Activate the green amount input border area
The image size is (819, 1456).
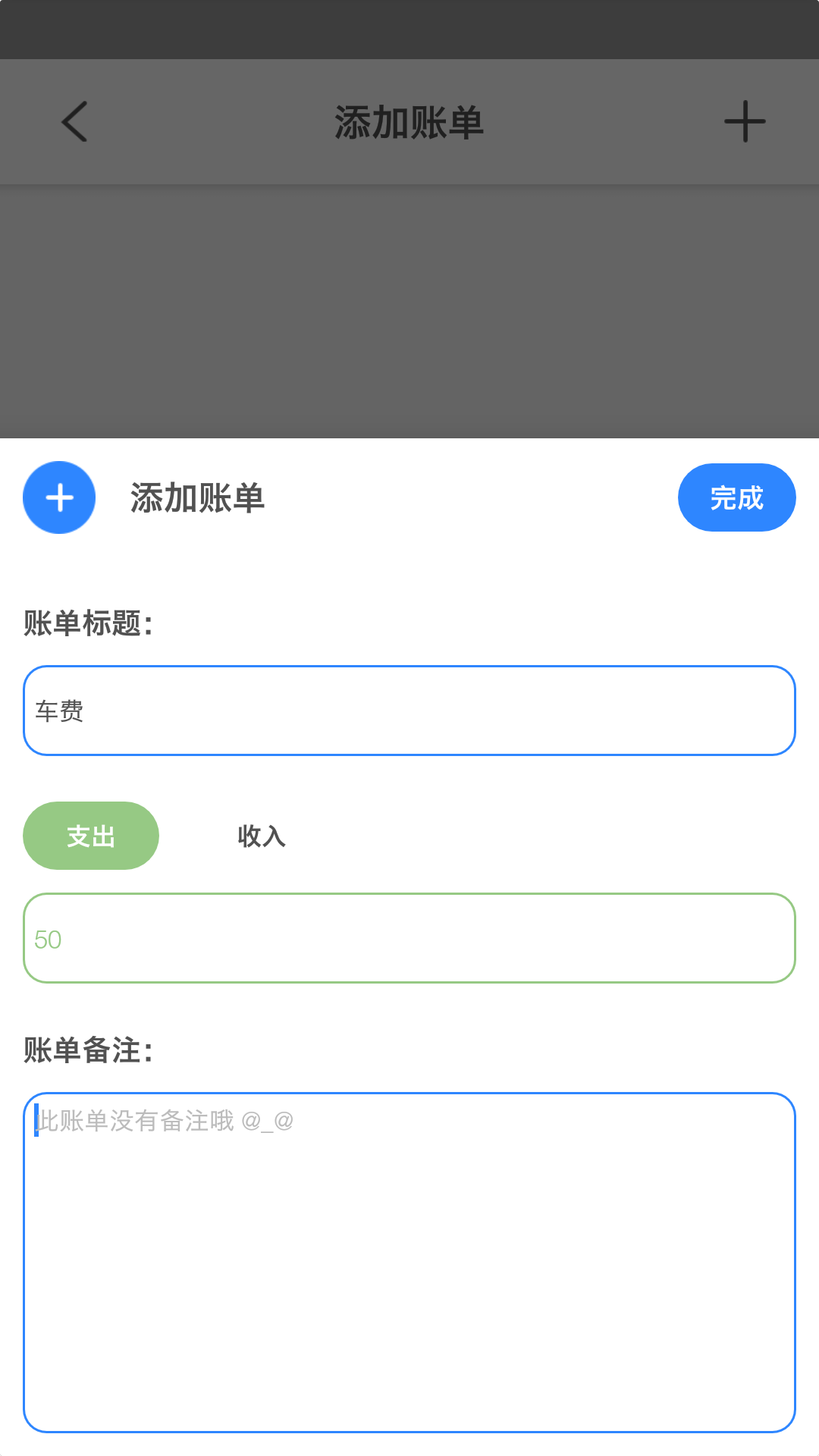tap(409, 938)
